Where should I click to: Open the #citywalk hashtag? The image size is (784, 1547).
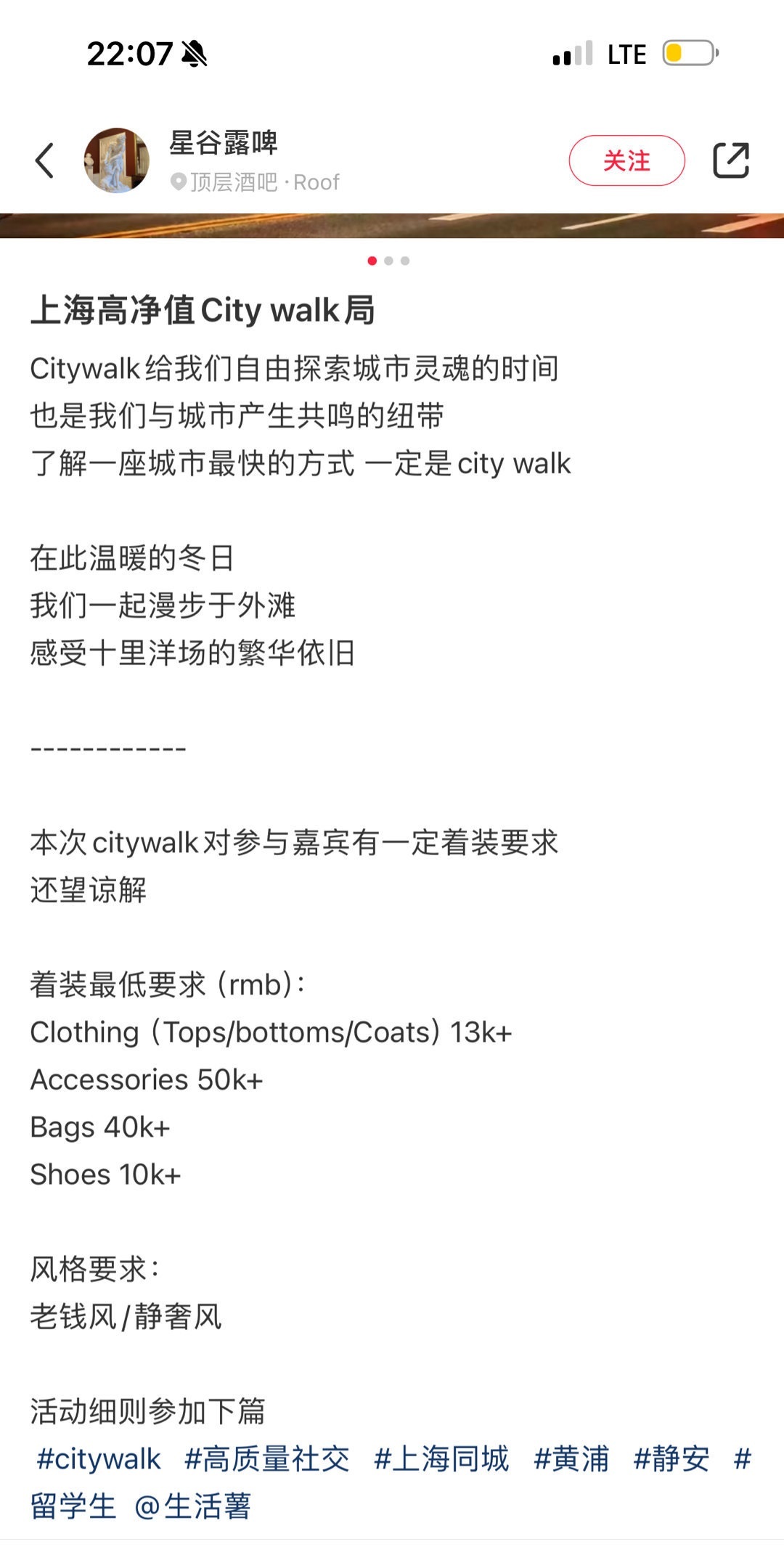[99, 1459]
